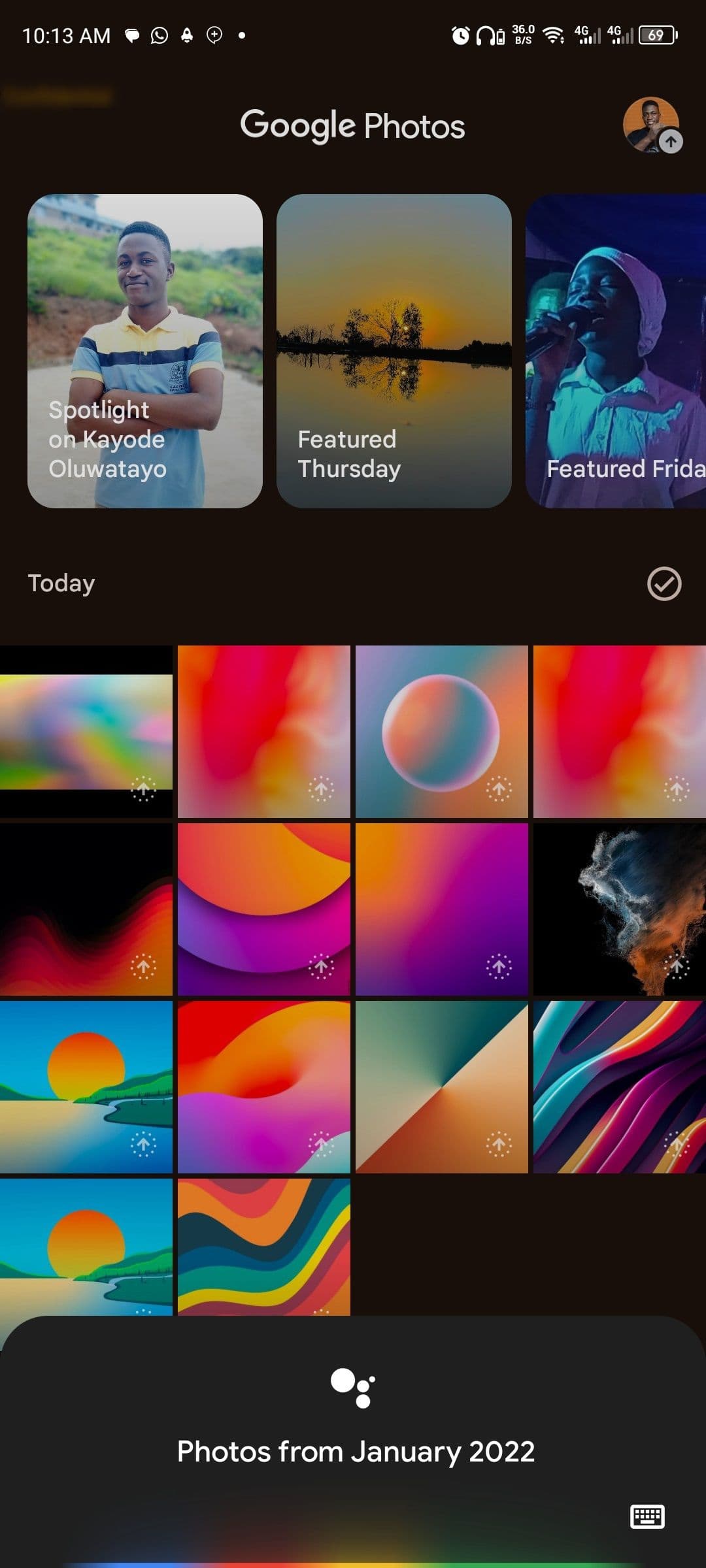Select all photos from Today
The width and height of the screenshot is (706, 1568).
pyautogui.click(x=664, y=583)
